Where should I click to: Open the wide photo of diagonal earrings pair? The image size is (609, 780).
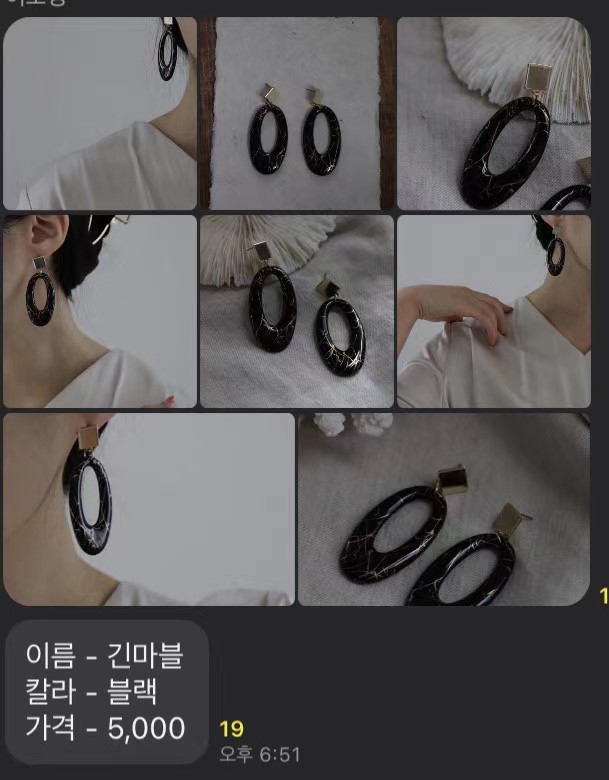click(443, 509)
